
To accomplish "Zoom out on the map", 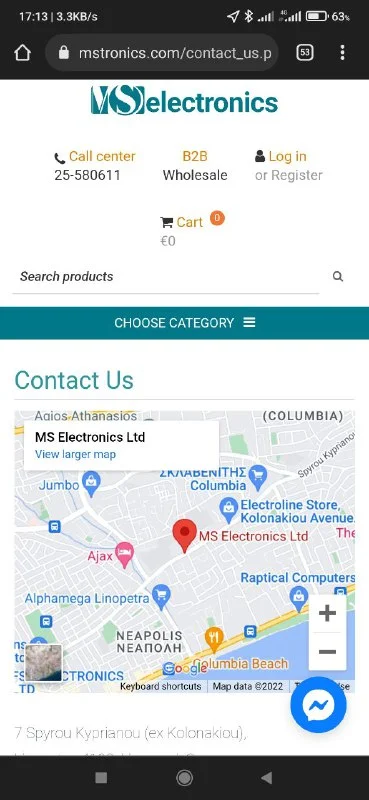I will pyautogui.click(x=327, y=652).
